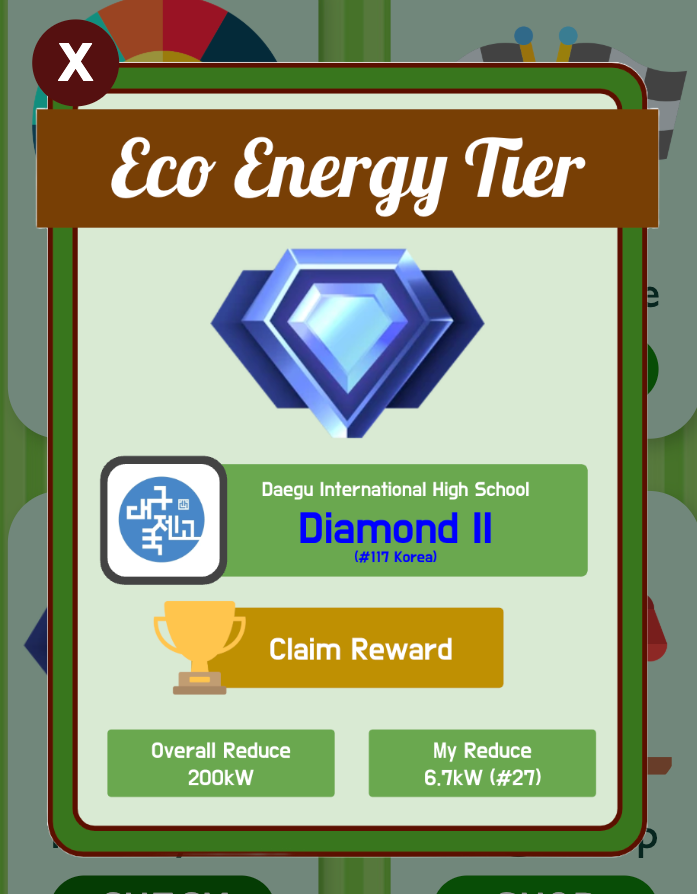The width and height of the screenshot is (697, 894).
Task: Close the Eco Energy Tier dialog
Action: 75,63
